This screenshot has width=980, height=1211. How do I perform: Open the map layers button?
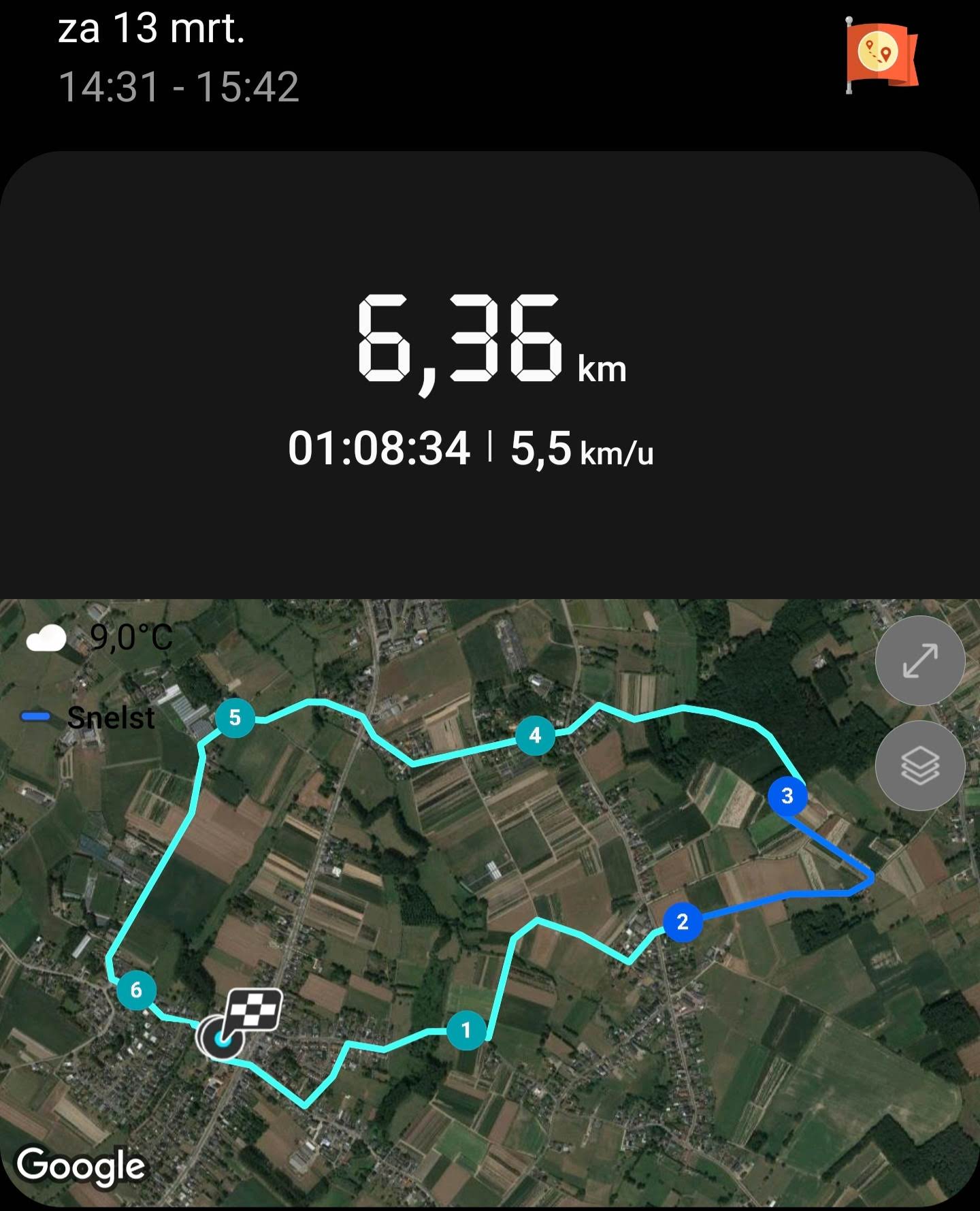[919, 765]
